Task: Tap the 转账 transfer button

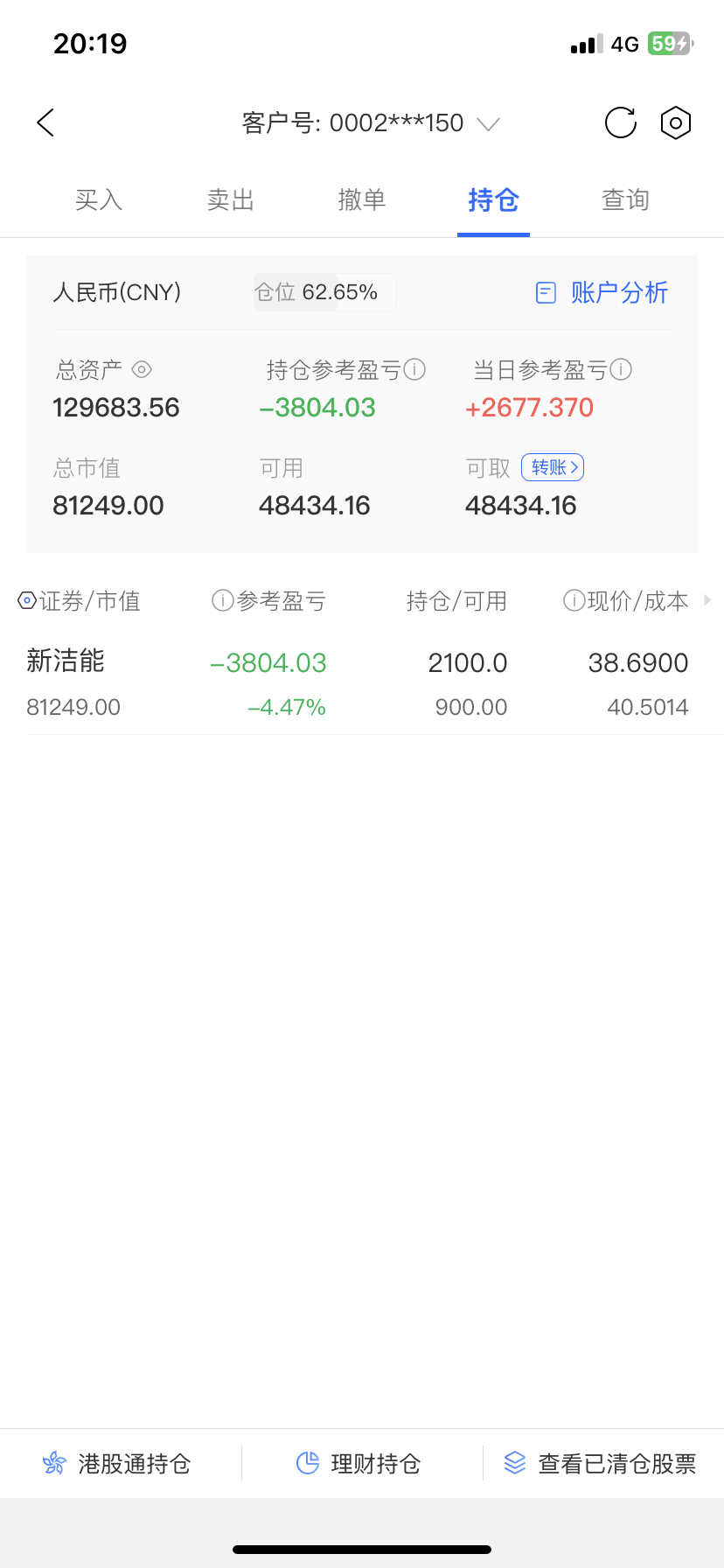Action: (x=553, y=467)
